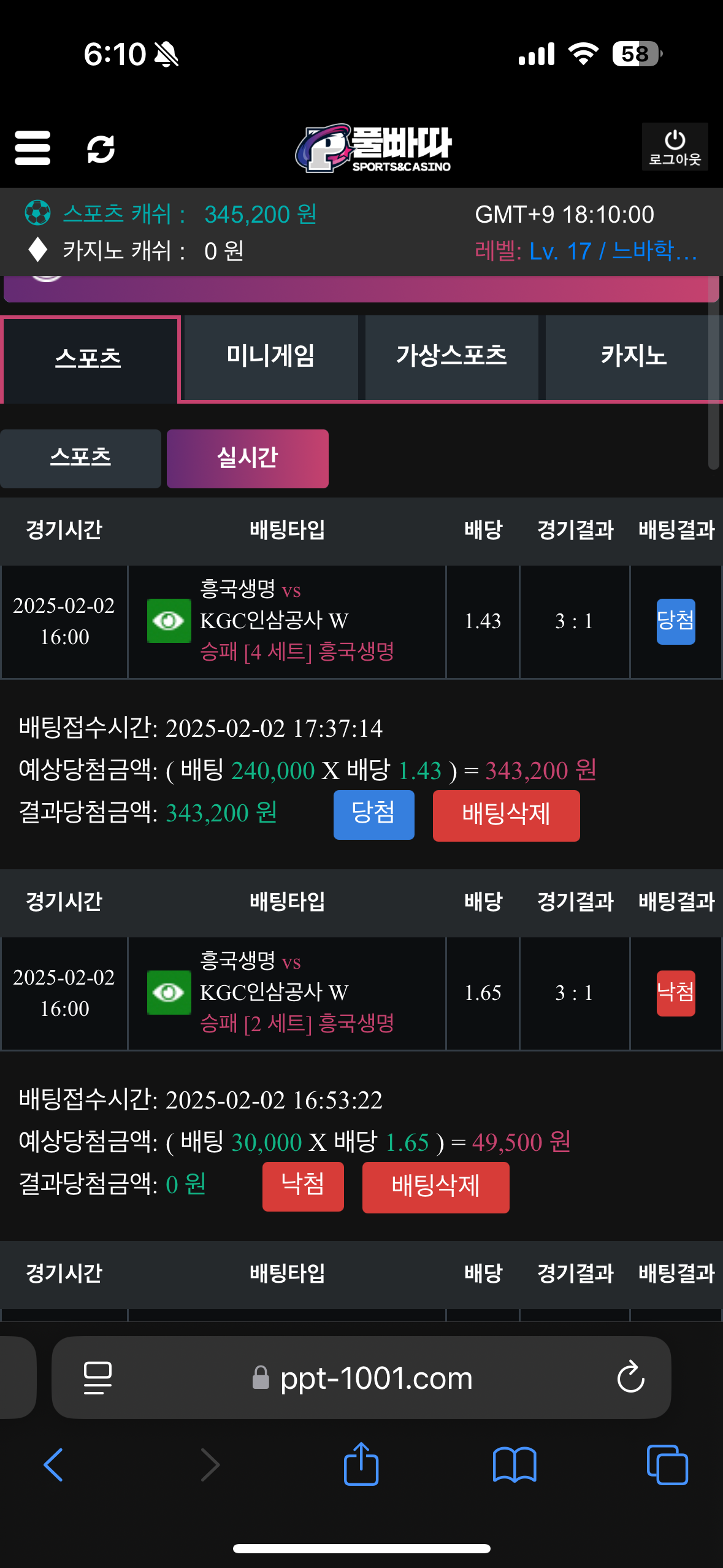This screenshot has width=723, height=1568.
Task: Tap the 로그아웃 logout button
Action: pos(675,147)
